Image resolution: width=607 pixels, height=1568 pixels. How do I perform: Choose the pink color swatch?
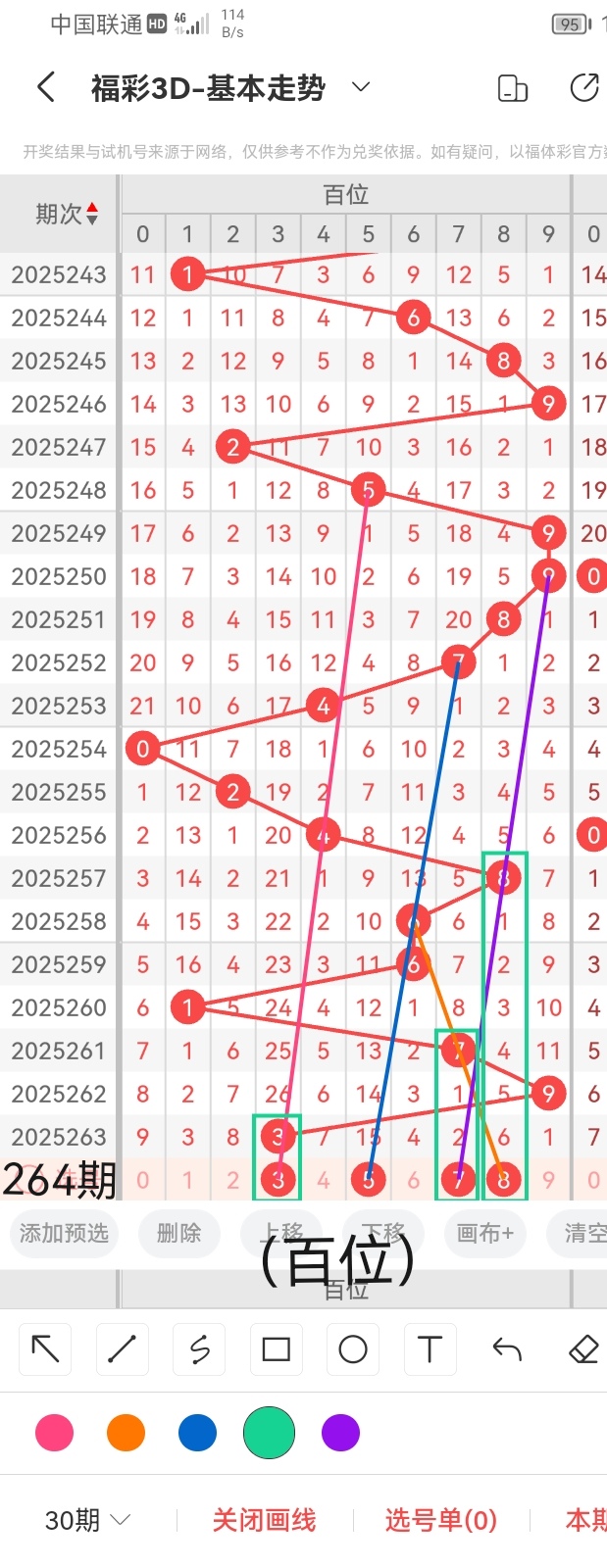pyautogui.click(x=54, y=1433)
